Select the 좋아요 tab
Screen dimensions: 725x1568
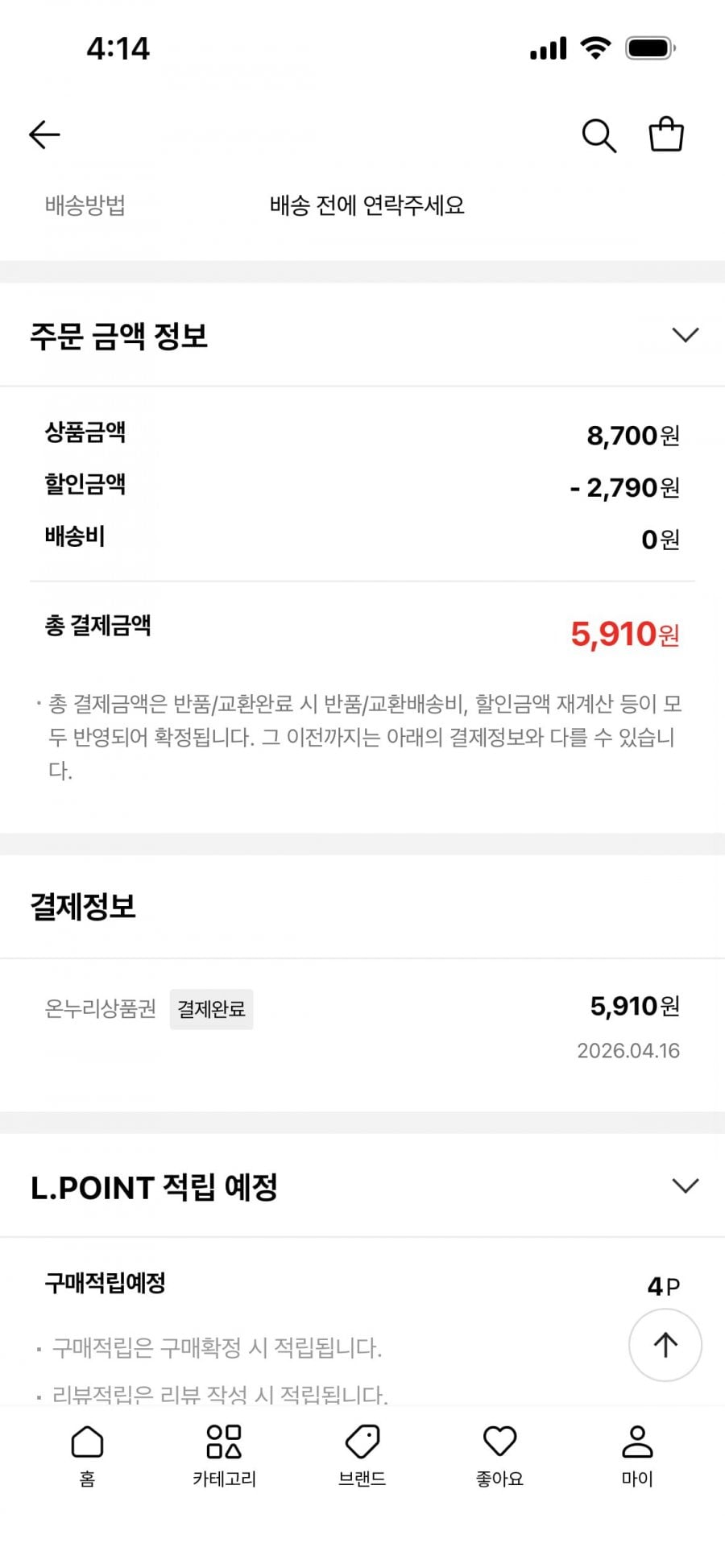pyautogui.click(x=499, y=1454)
